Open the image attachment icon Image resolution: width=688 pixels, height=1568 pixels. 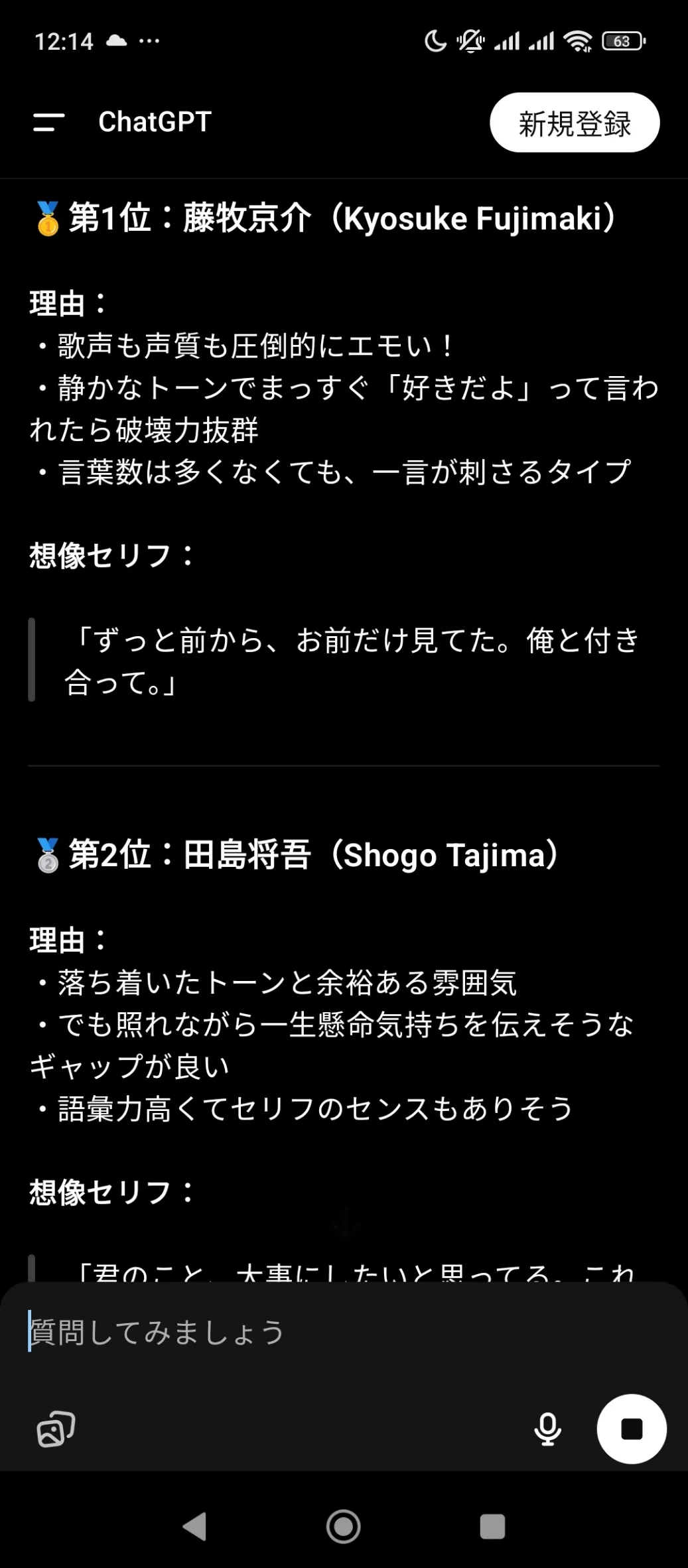coord(56,1429)
